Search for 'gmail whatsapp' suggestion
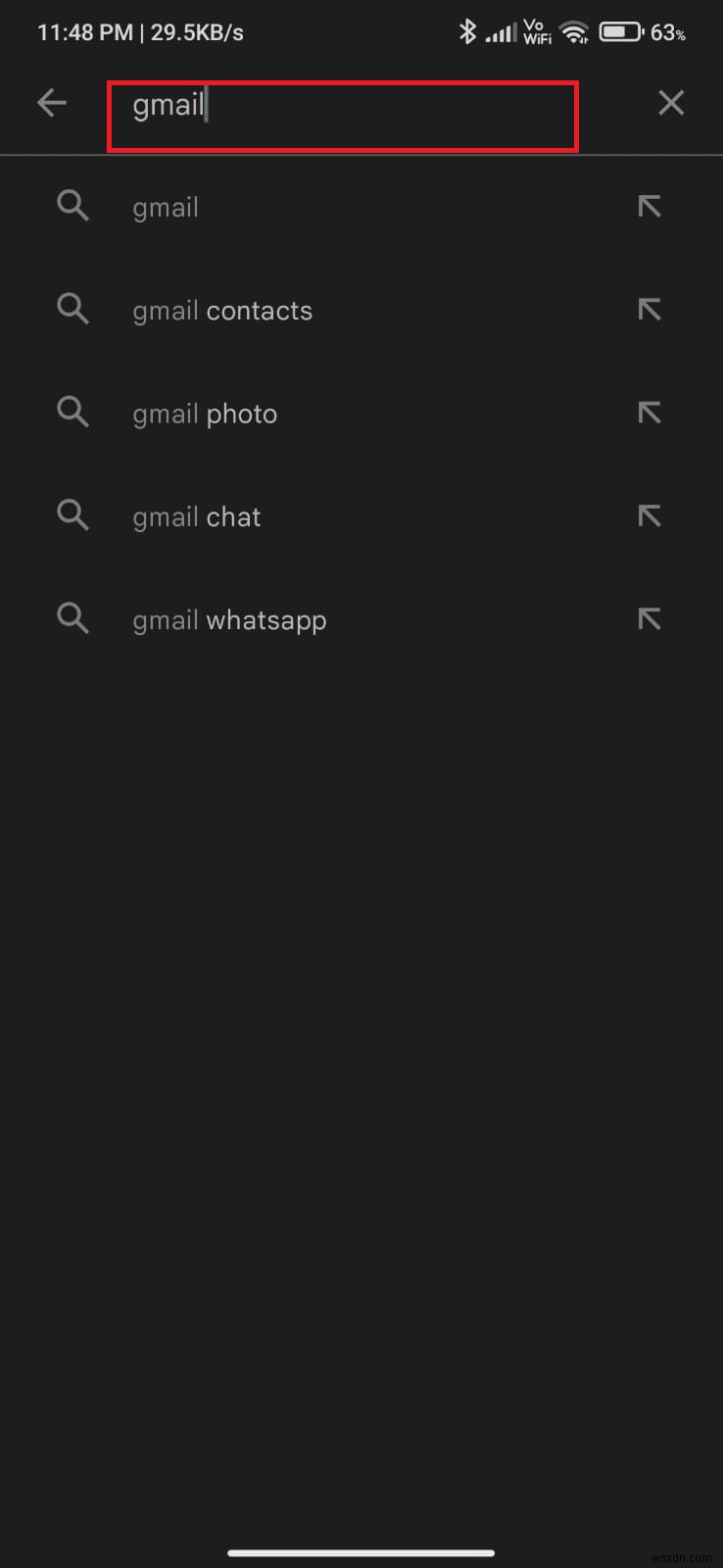 229,620
